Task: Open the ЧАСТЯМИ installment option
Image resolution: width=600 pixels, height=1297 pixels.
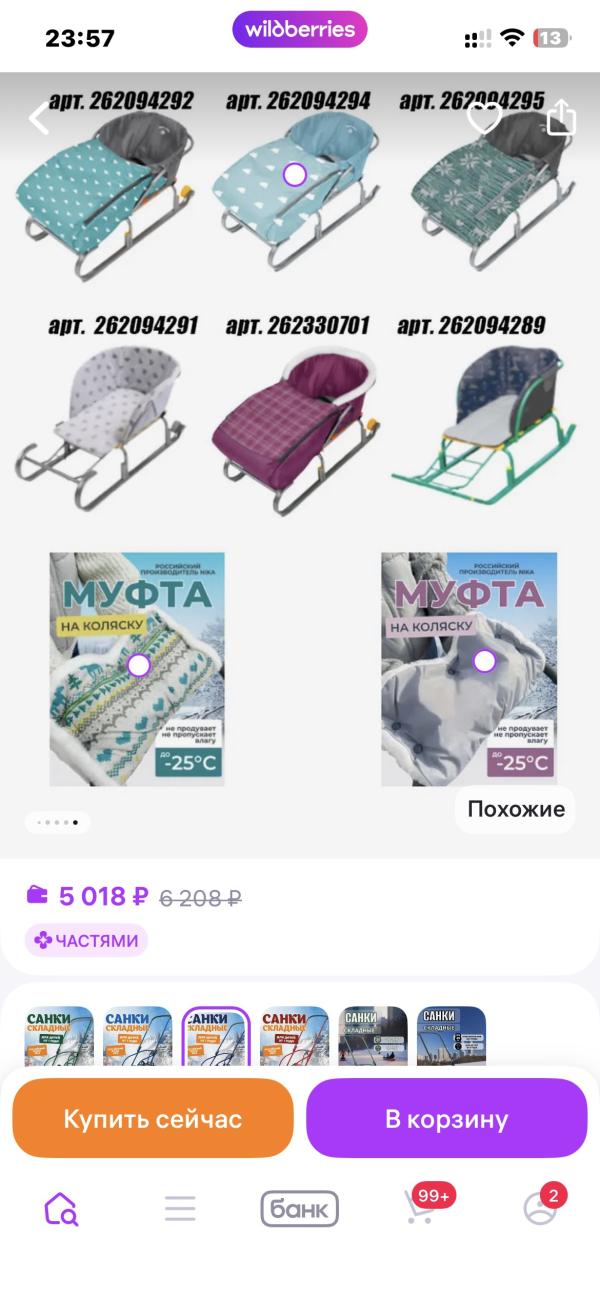Action: (x=87, y=940)
